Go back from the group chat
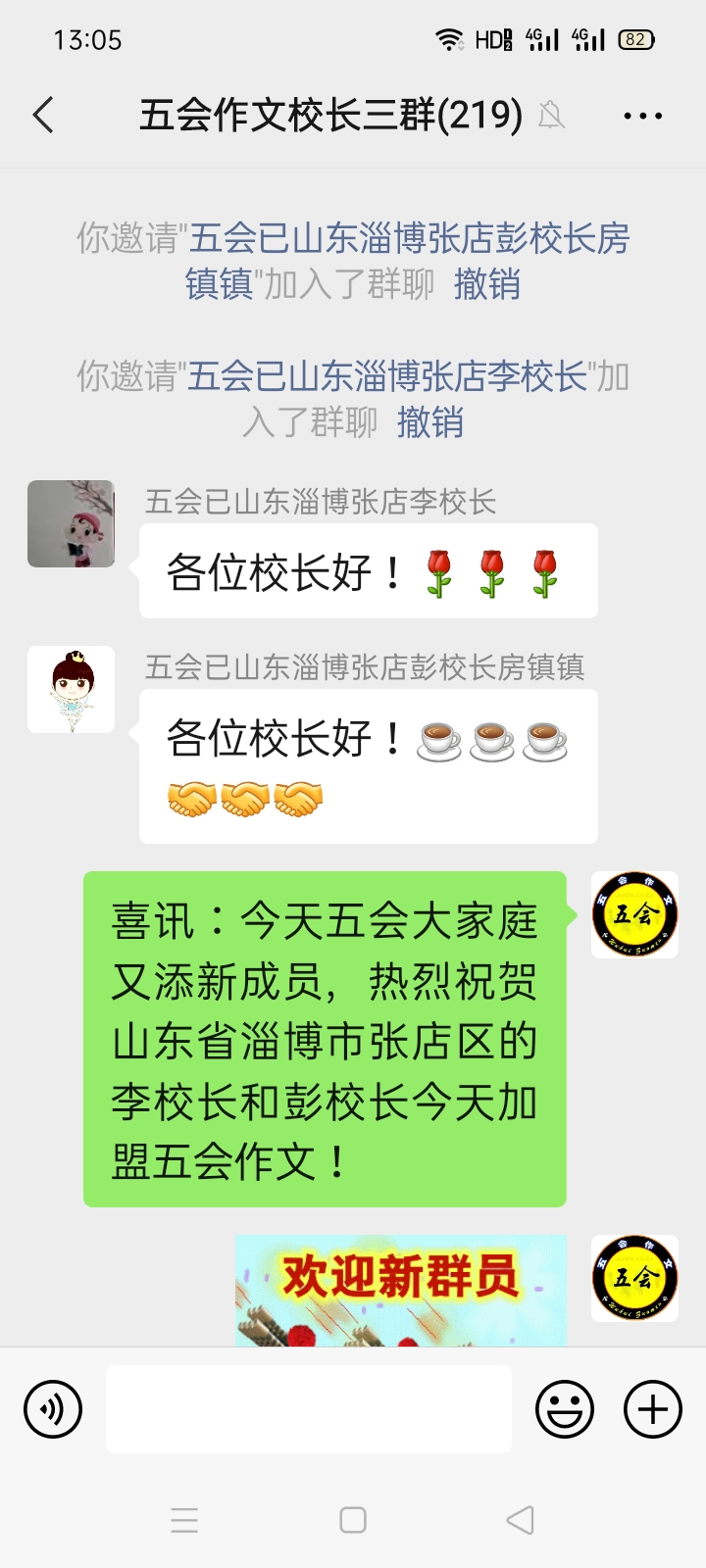 point(43,116)
